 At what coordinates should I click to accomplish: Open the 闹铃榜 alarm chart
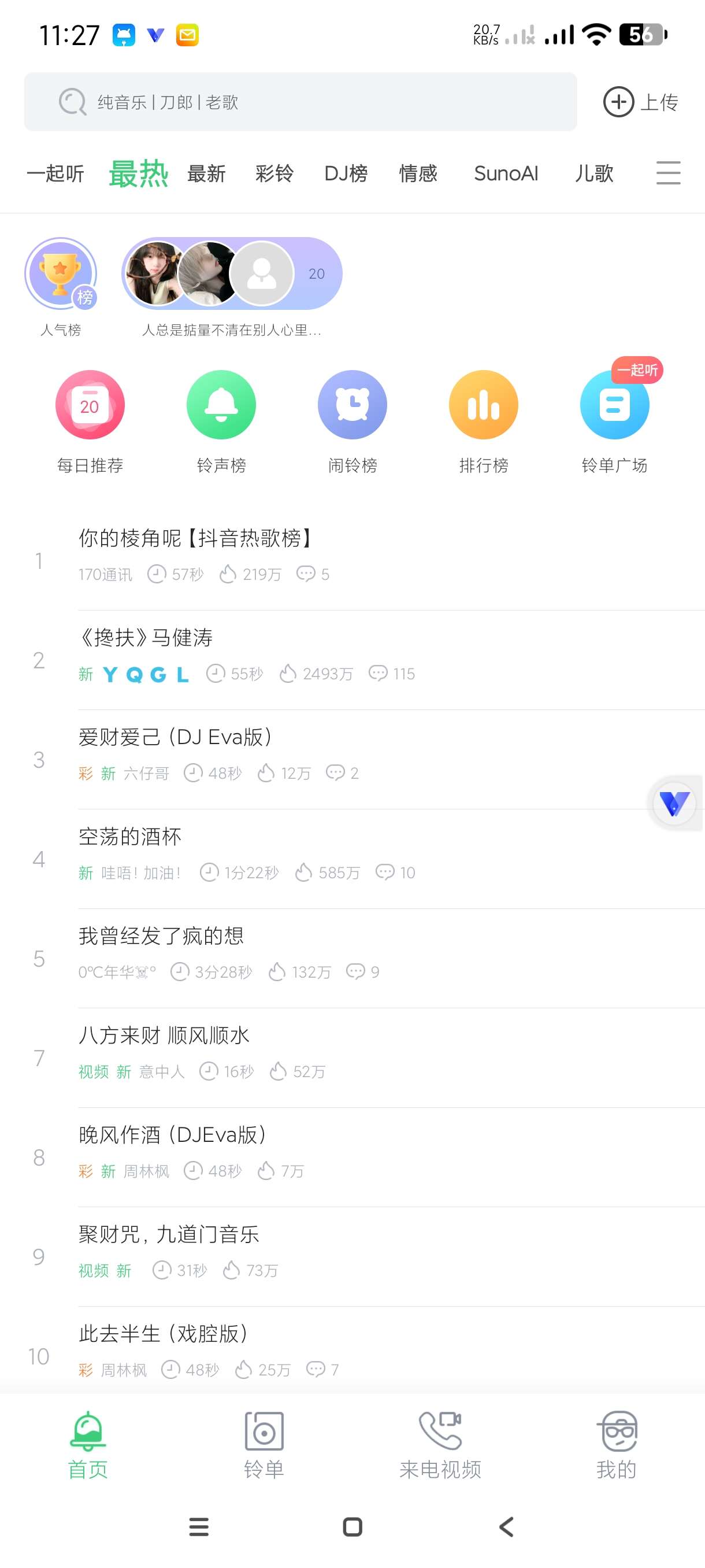[x=352, y=405]
